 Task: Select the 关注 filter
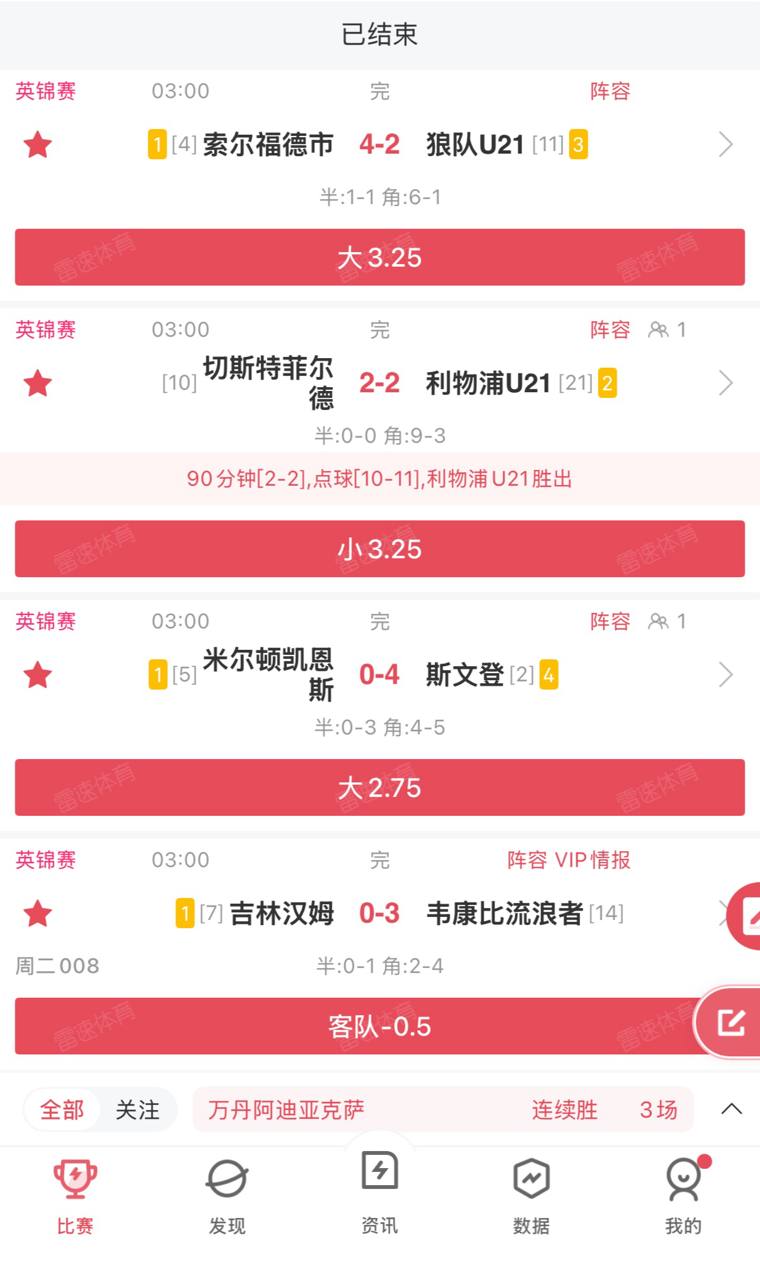click(137, 1110)
